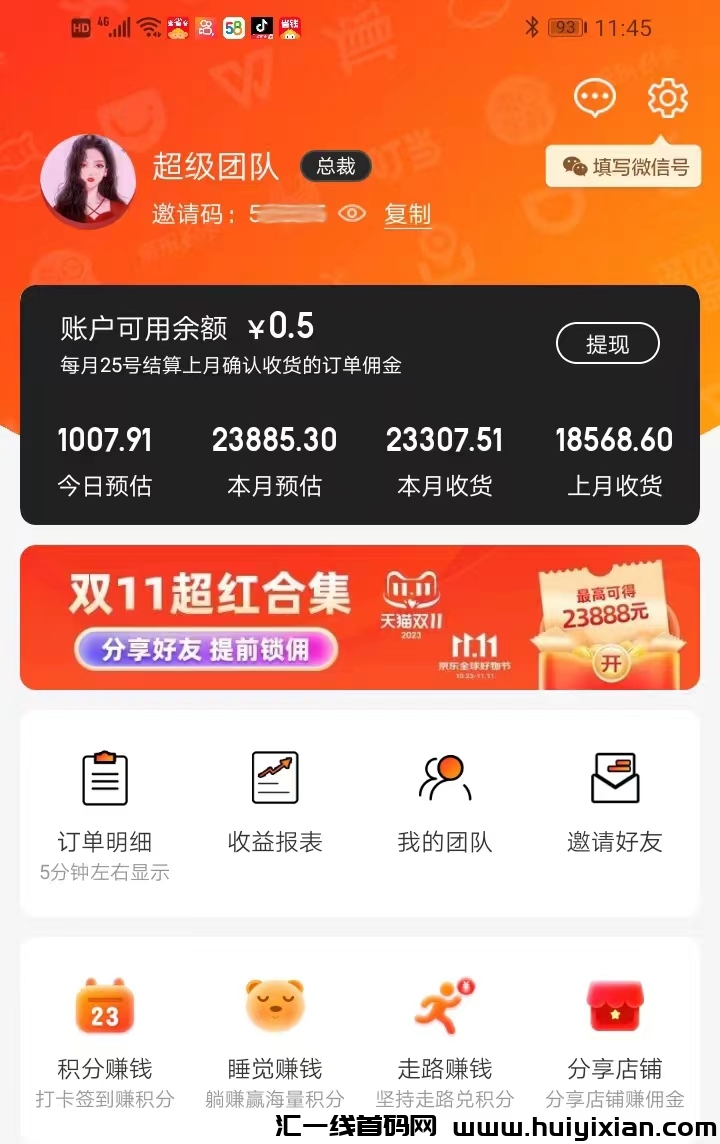Tap the profile avatar picture

point(88,182)
